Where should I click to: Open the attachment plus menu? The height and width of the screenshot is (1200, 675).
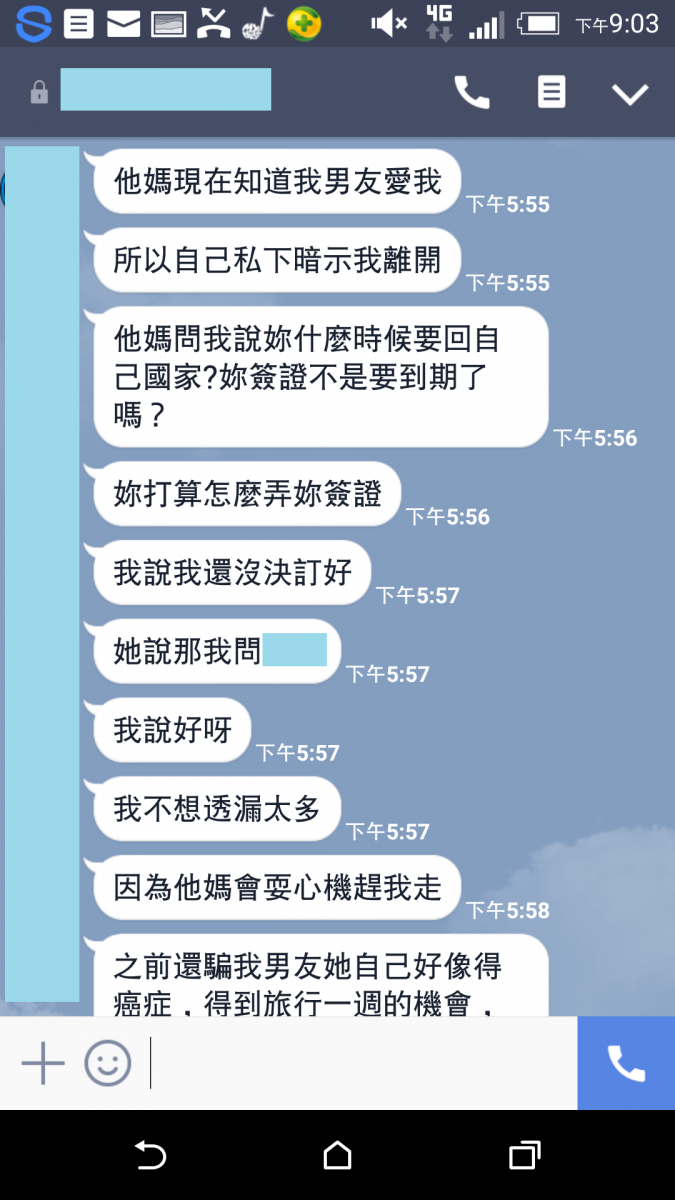(x=43, y=1063)
